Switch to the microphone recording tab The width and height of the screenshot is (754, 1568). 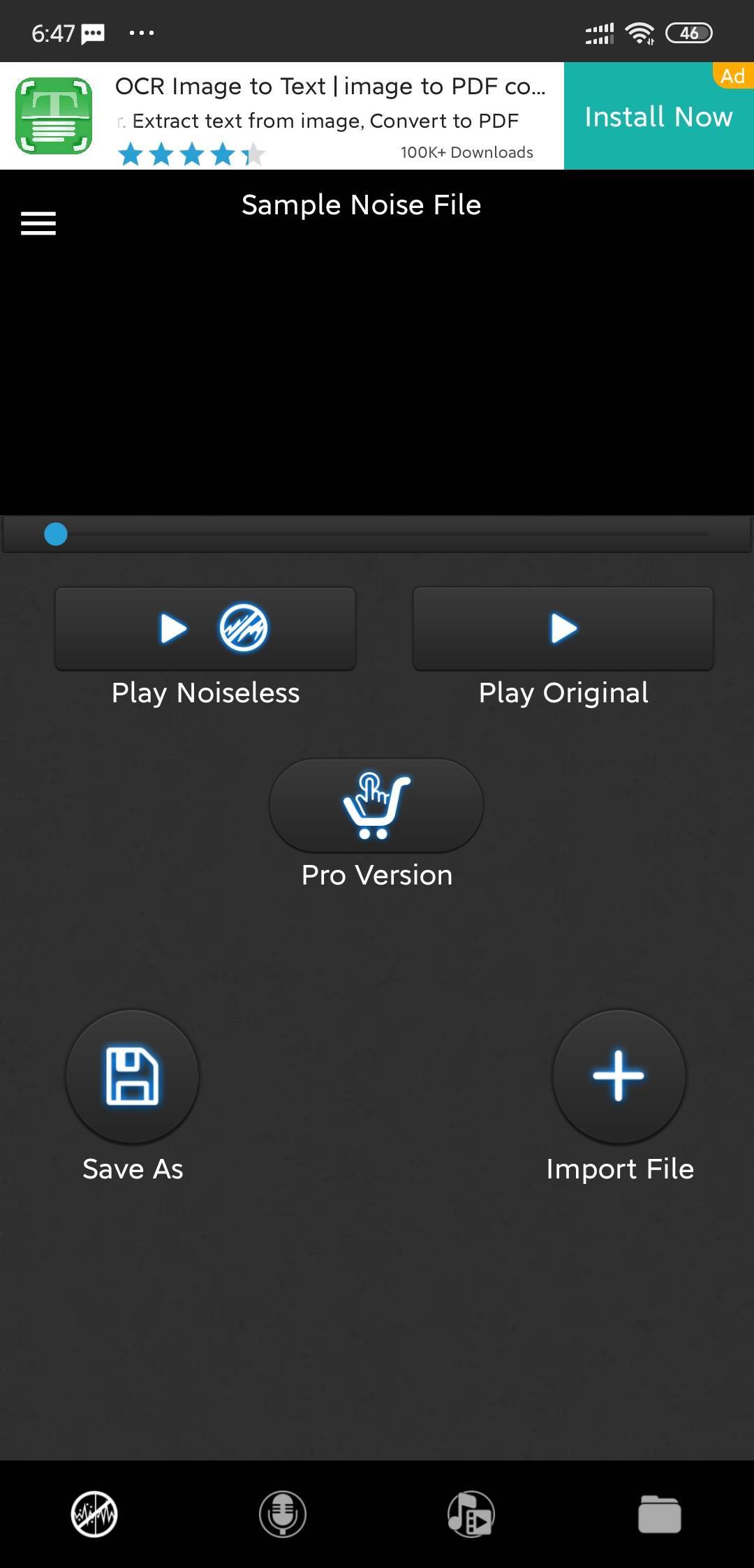point(283,1514)
